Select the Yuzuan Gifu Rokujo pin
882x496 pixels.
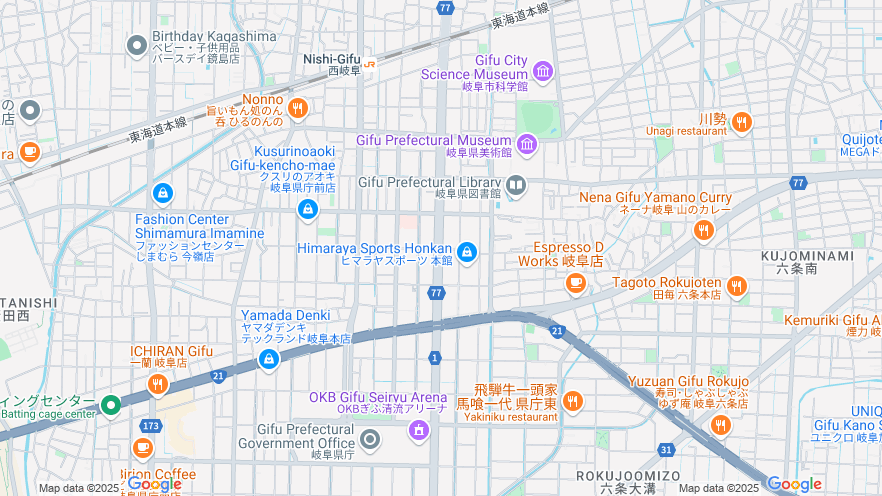(720, 425)
